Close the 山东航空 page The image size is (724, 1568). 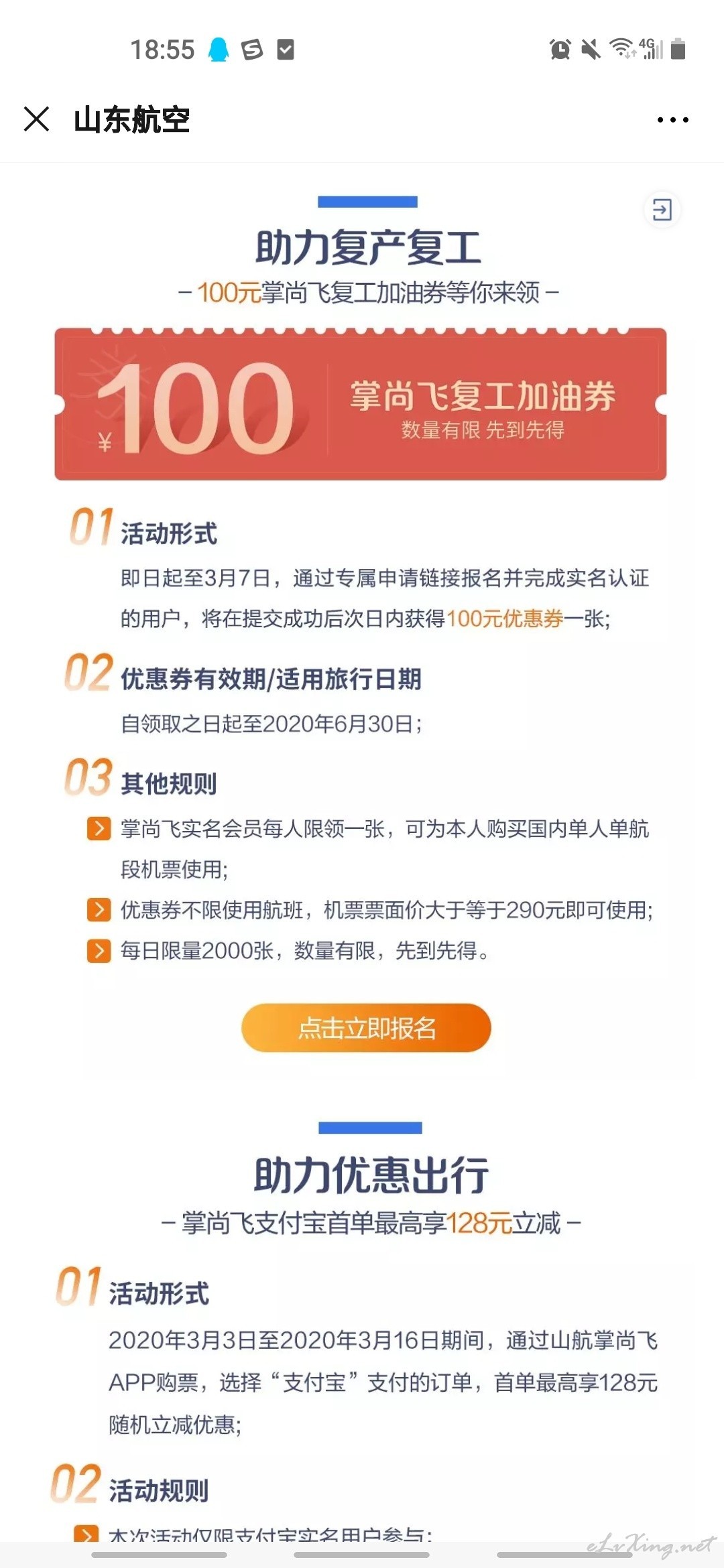(x=36, y=119)
